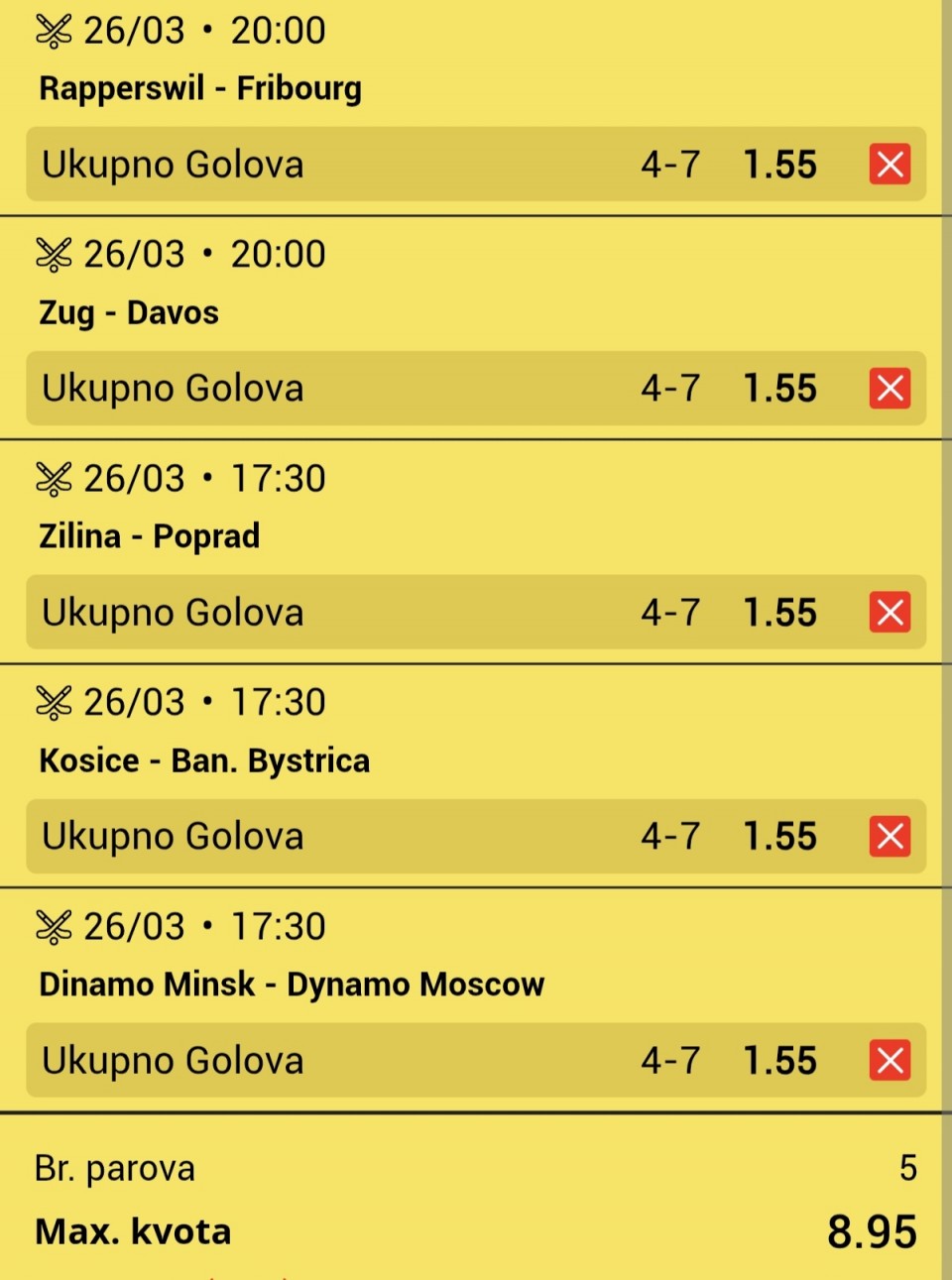This screenshot has height=1280, width=952.
Task: Remove Zug - Davos bet from slip
Action: click(x=890, y=389)
